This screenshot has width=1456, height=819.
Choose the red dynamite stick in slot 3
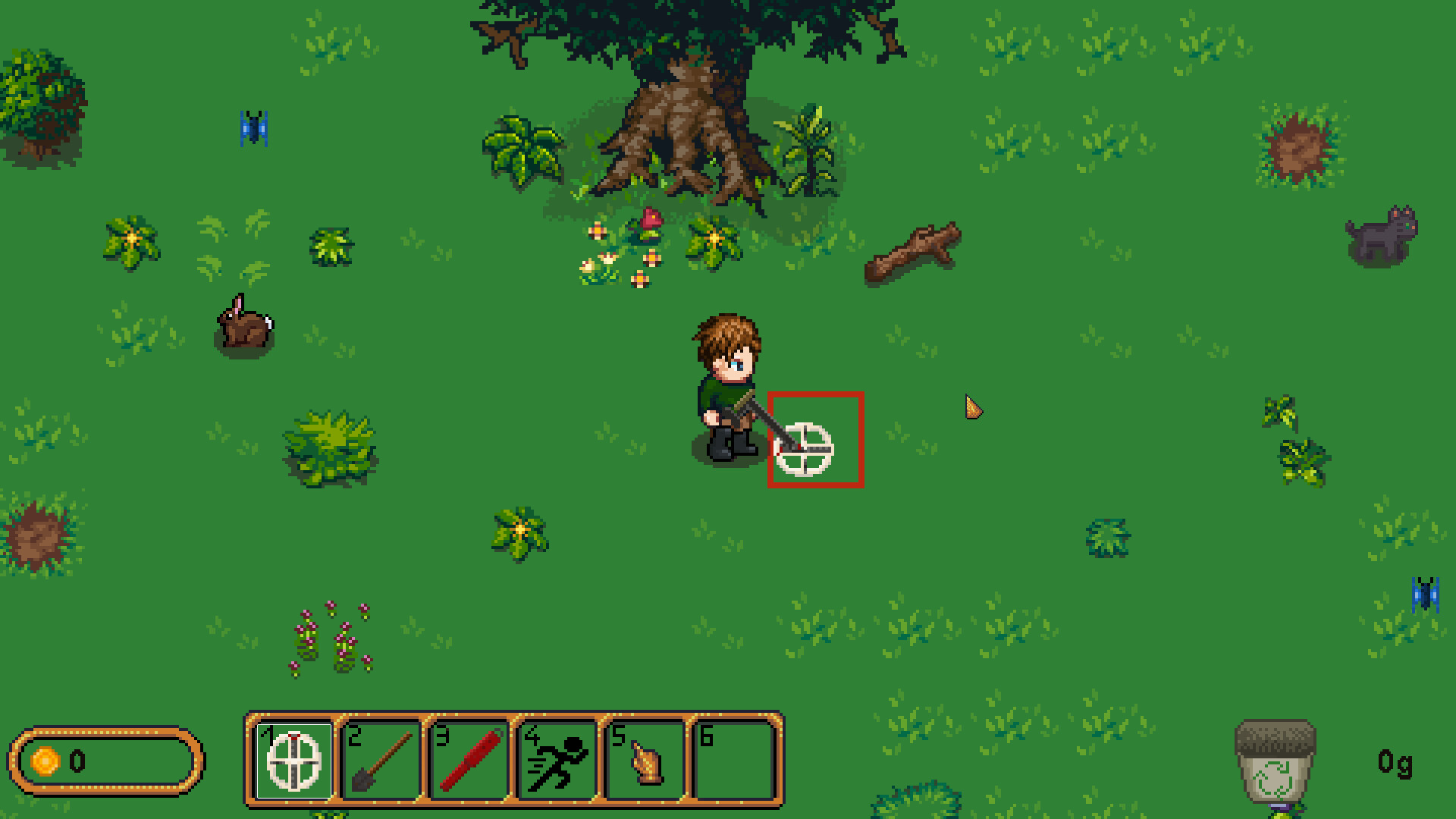pyautogui.click(x=469, y=761)
